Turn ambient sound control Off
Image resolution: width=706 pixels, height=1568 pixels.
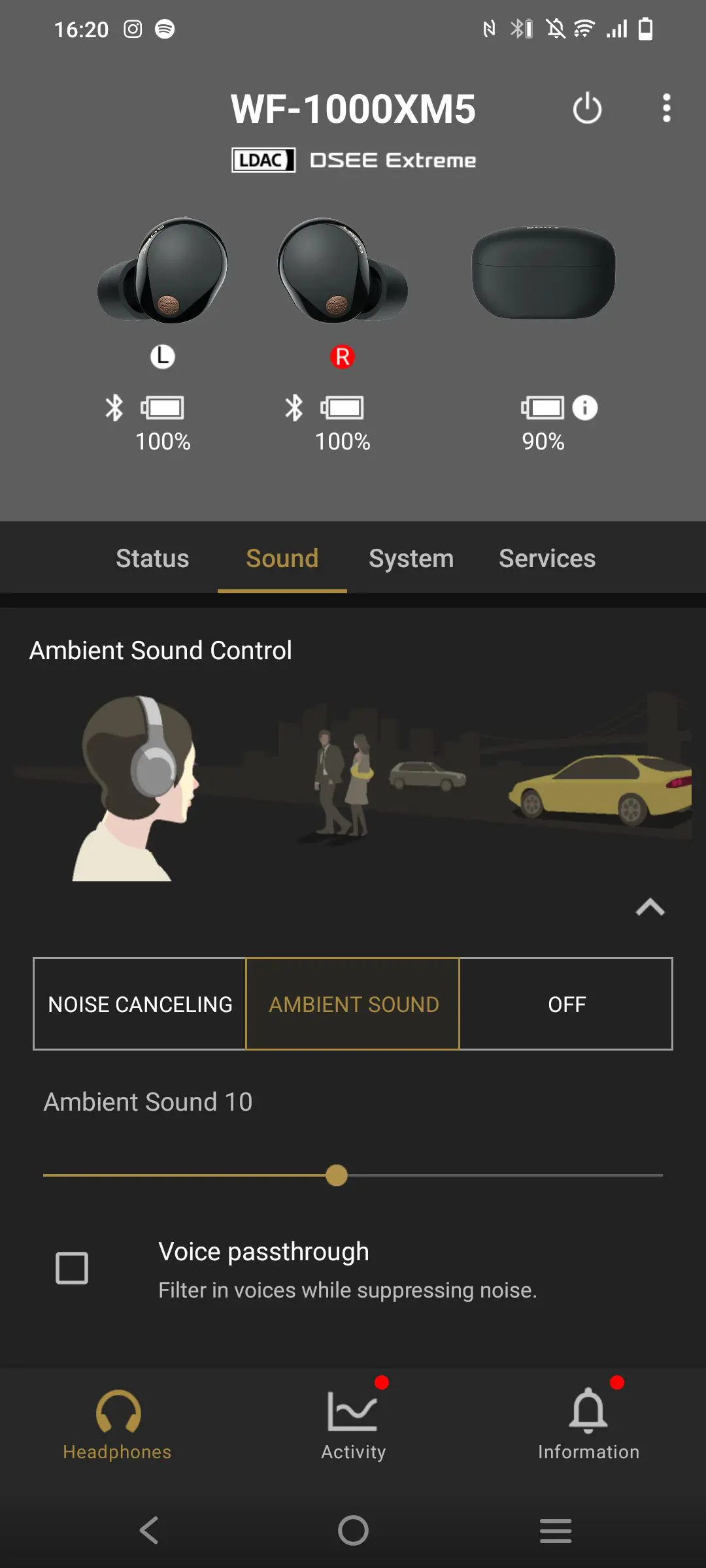coord(566,1004)
